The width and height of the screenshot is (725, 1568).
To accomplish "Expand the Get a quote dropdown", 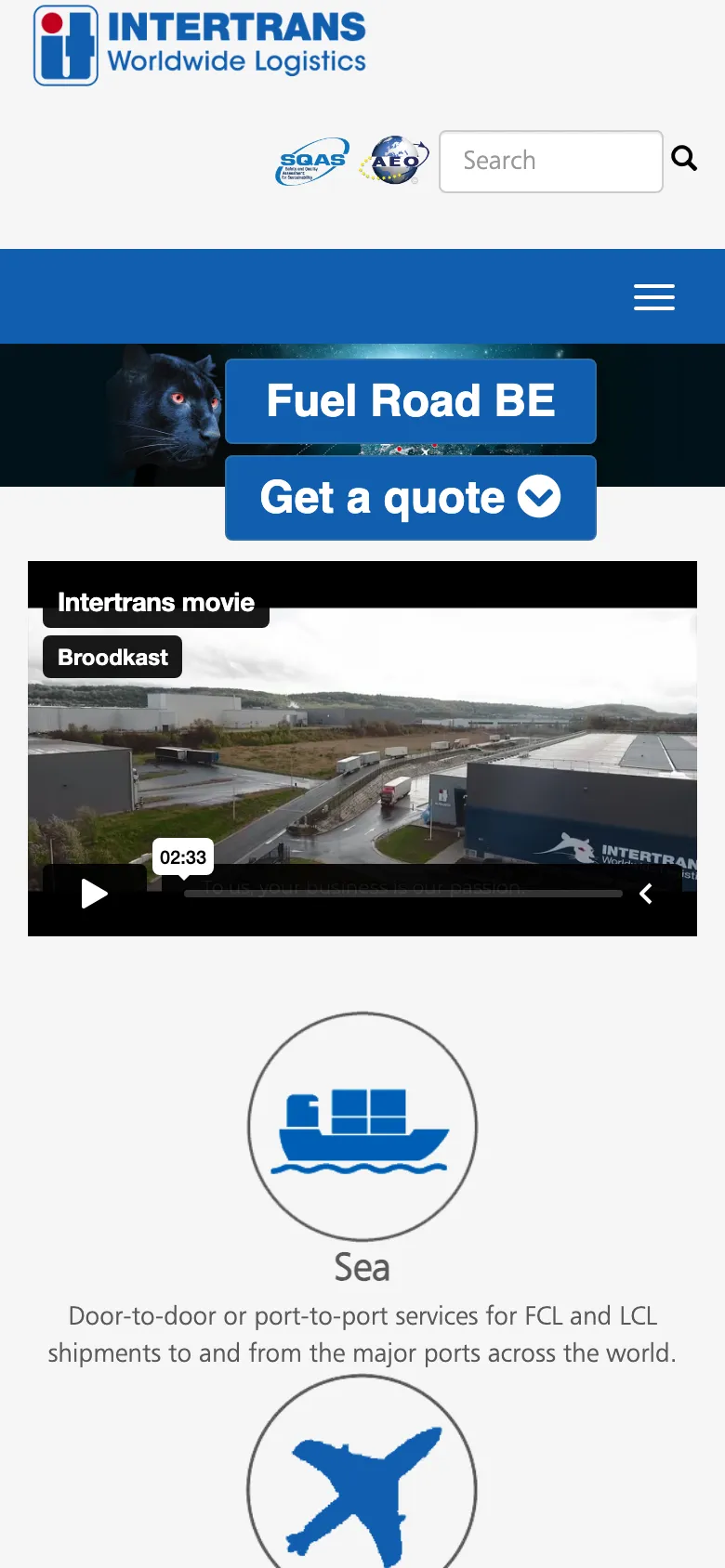I will [410, 498].
